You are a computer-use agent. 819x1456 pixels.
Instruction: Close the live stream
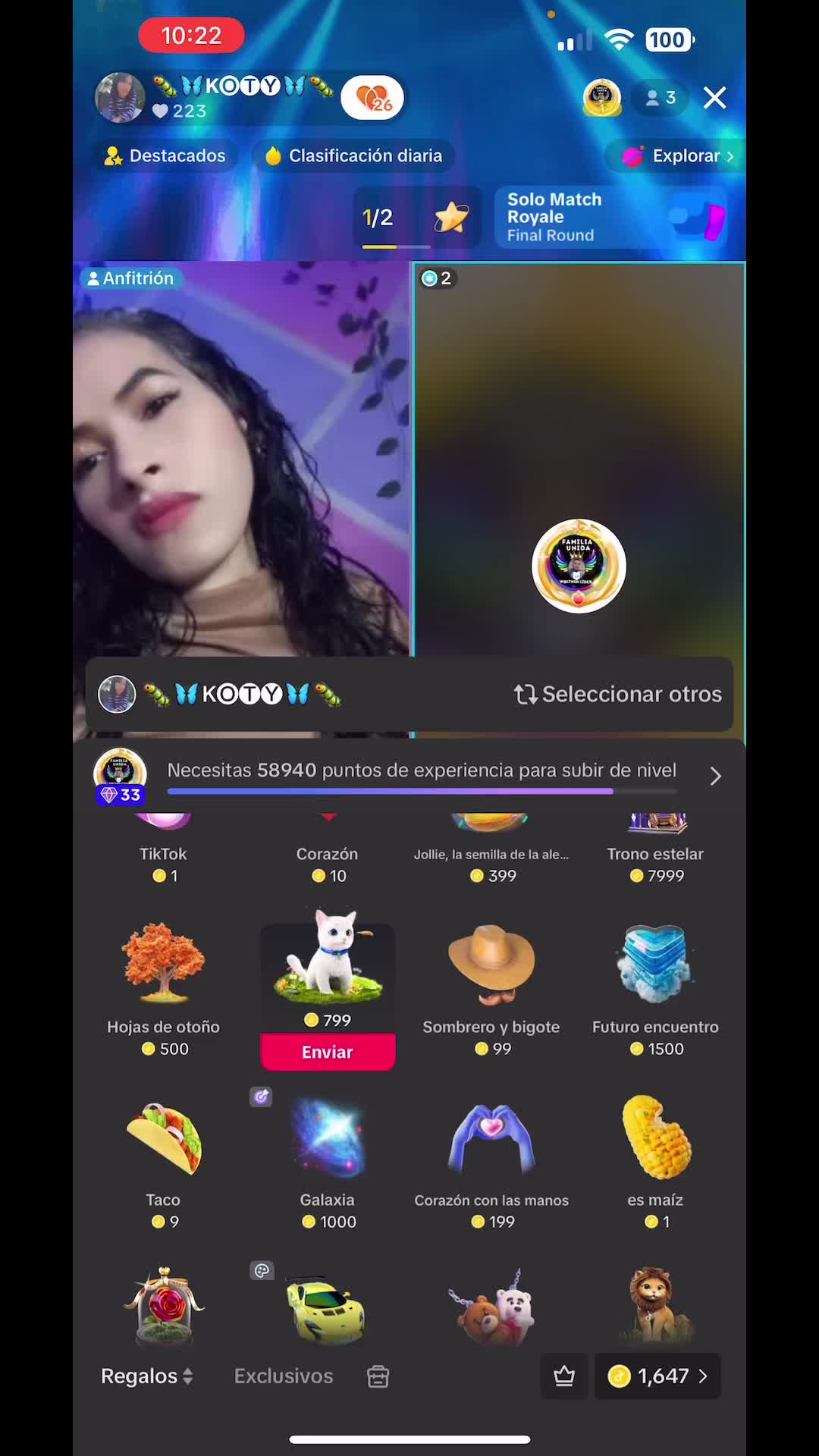[714, 98]
